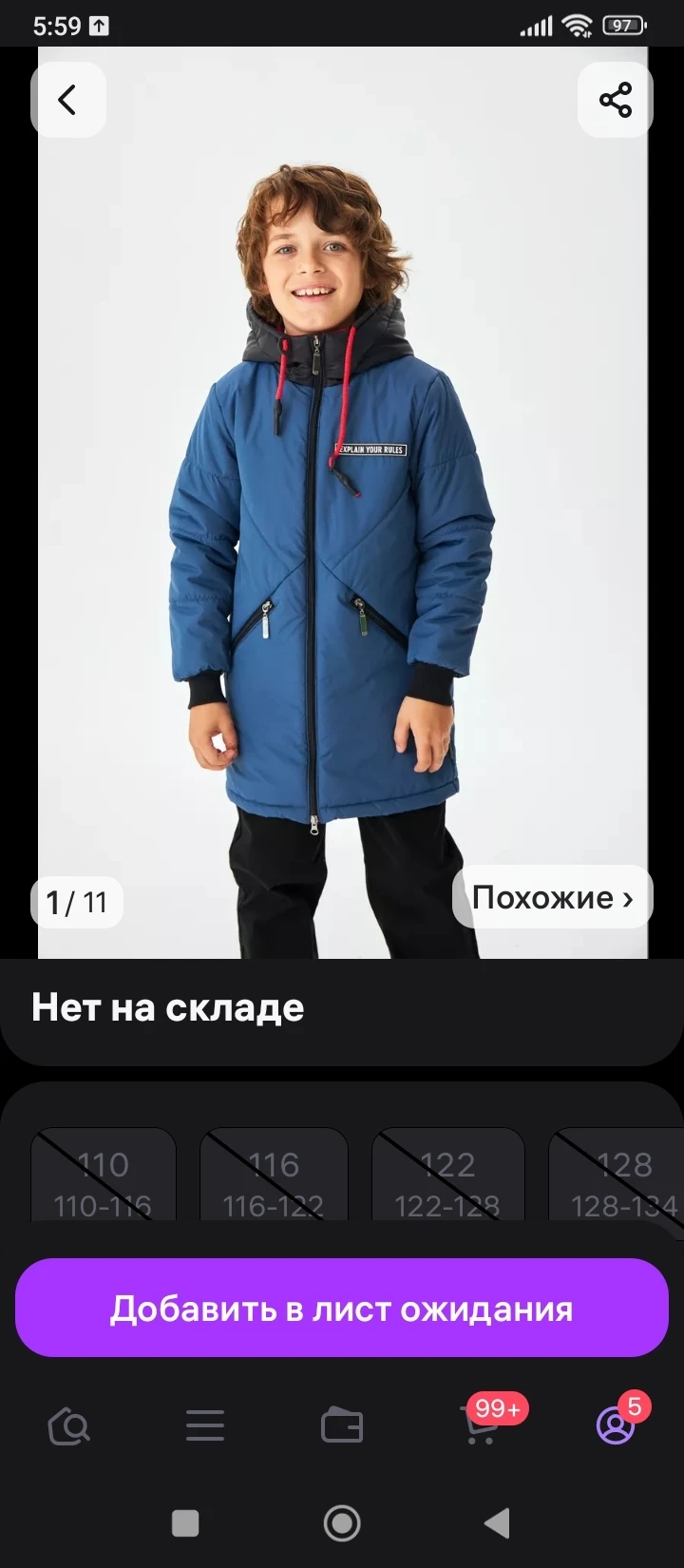The width and height of the screenshot is (684, 1568).
Task: Share this jacket listing
Action: point(615,100)
